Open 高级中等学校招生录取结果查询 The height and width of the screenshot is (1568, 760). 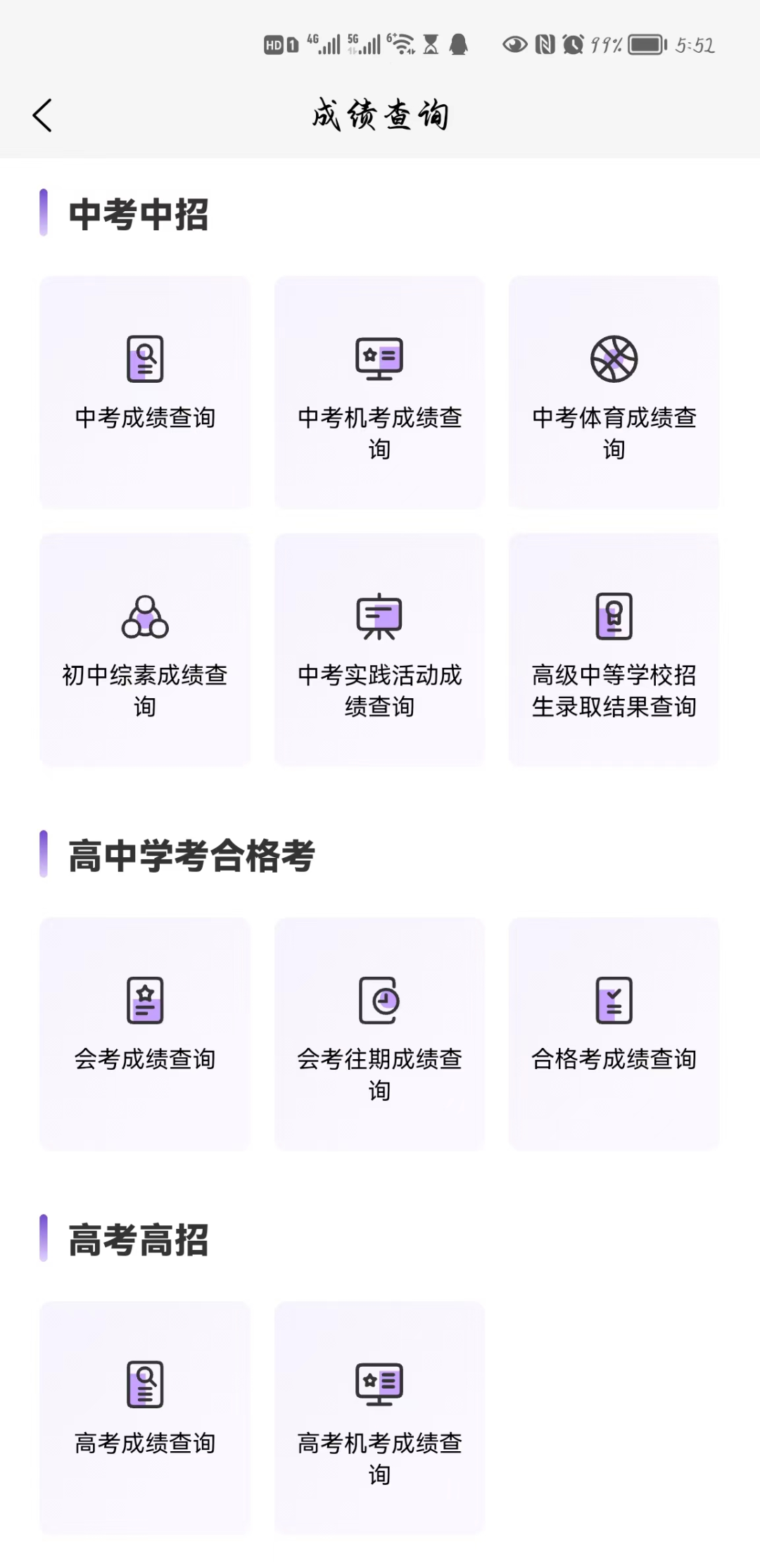tap(614, 650)
